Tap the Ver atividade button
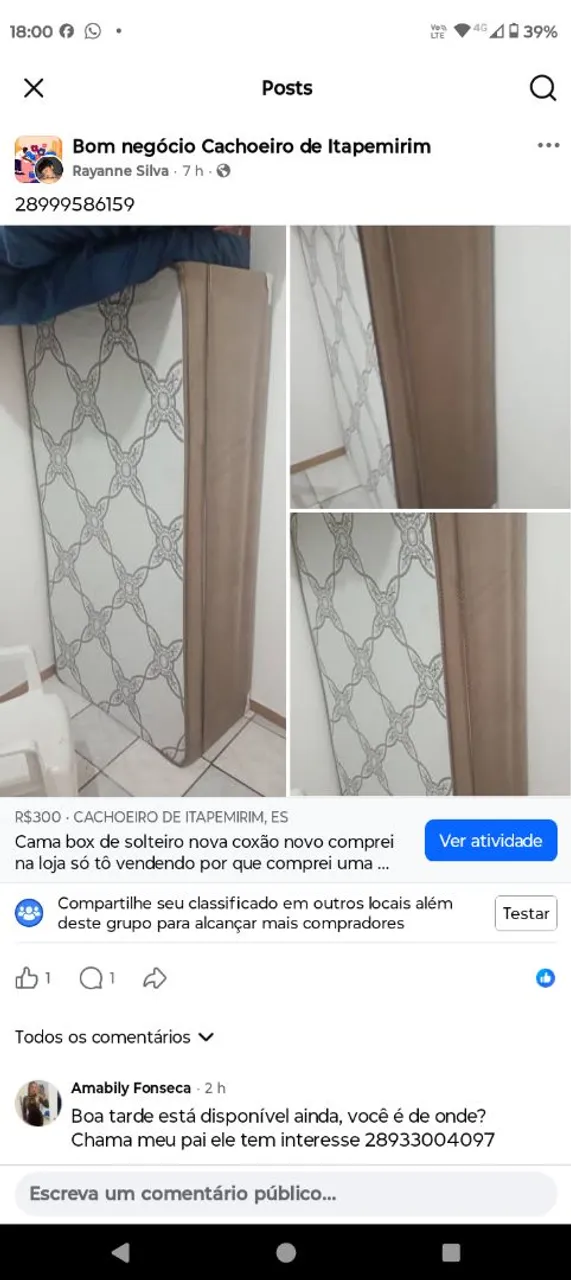 click(x=490, y=840)
